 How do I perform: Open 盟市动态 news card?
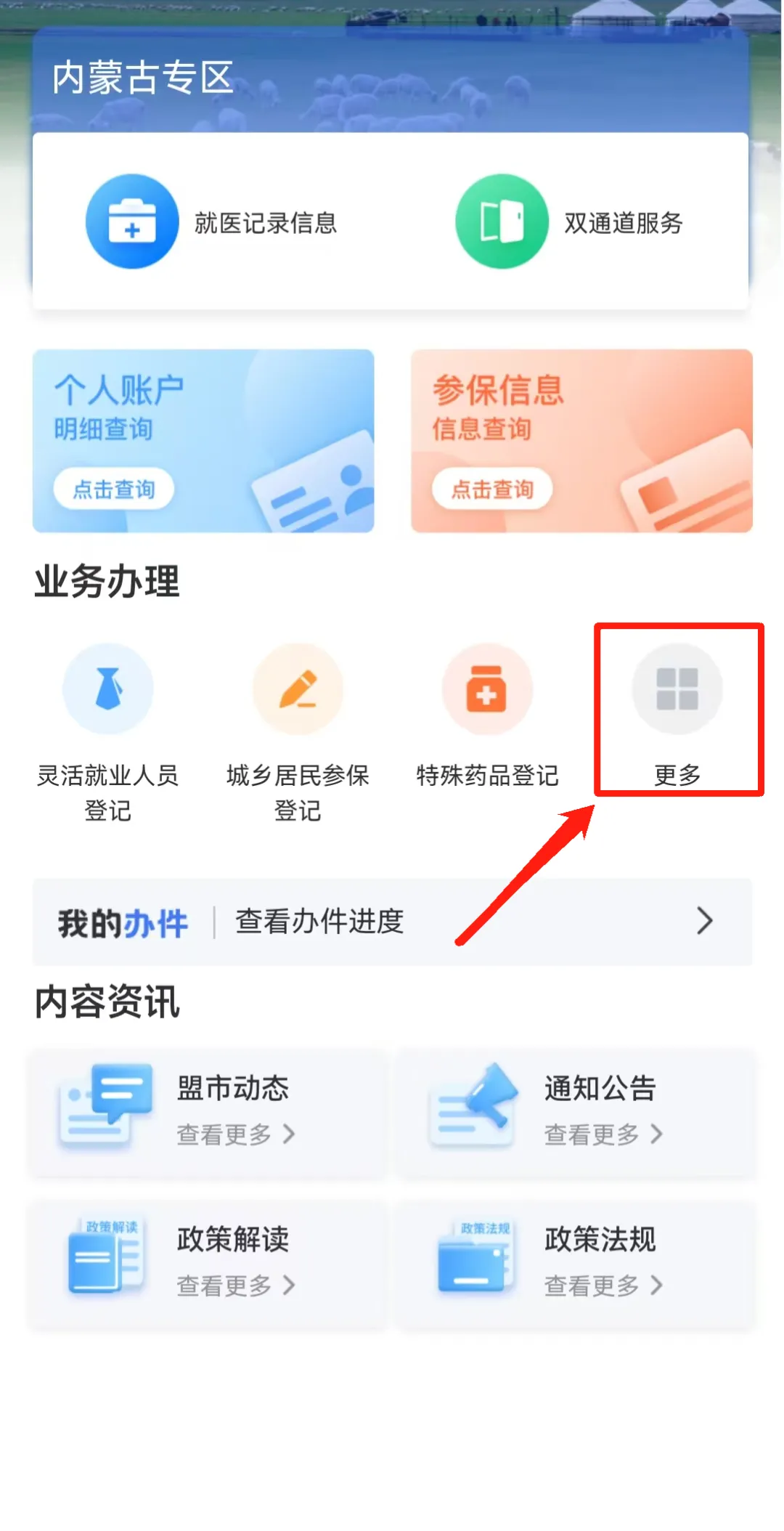207,1110
